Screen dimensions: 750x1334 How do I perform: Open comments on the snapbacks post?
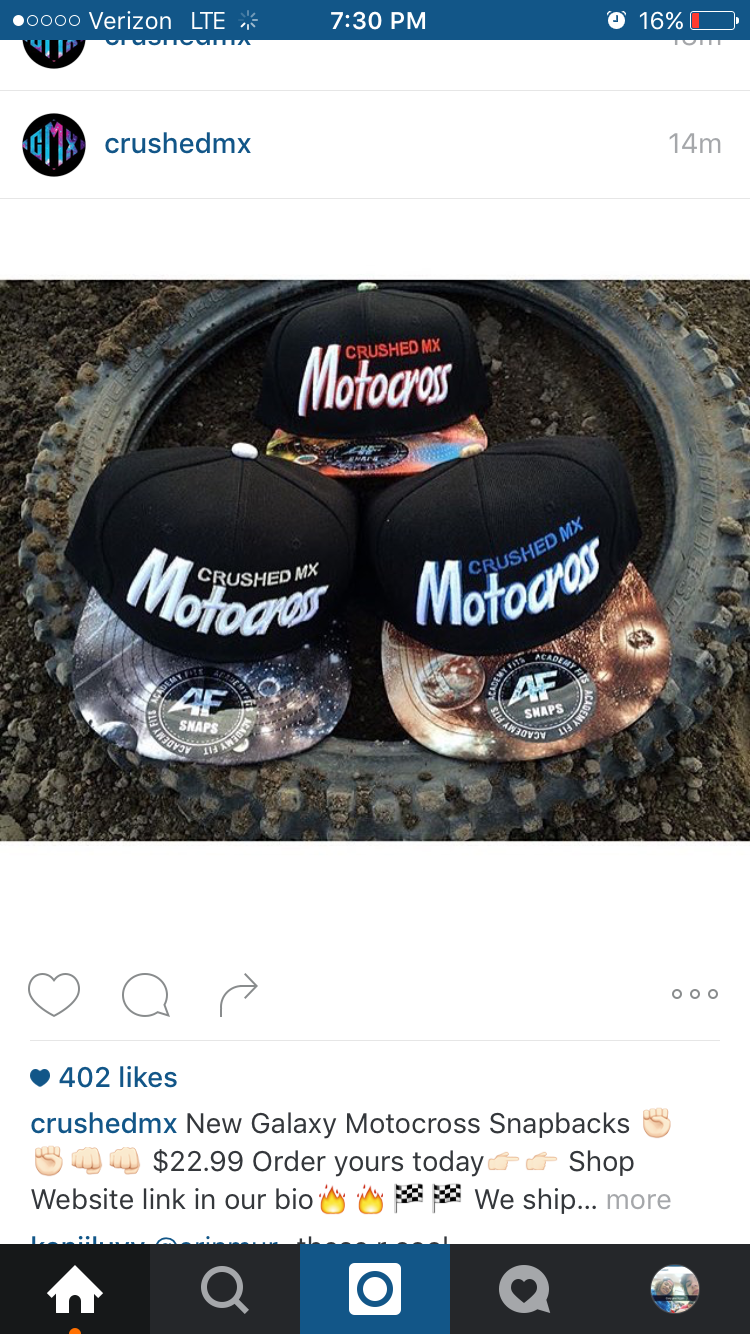(x=145, y=994)
